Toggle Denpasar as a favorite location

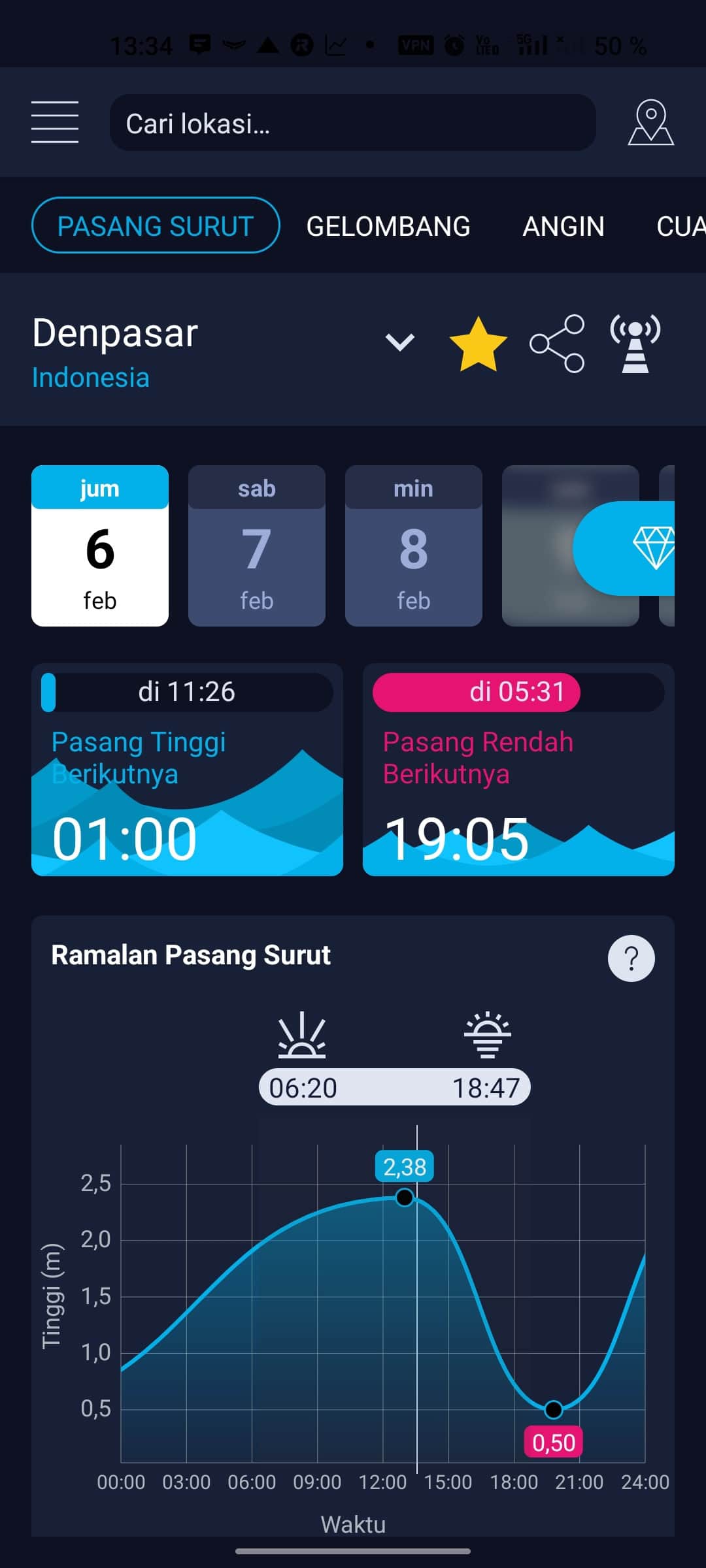click(x=479, y=343)
